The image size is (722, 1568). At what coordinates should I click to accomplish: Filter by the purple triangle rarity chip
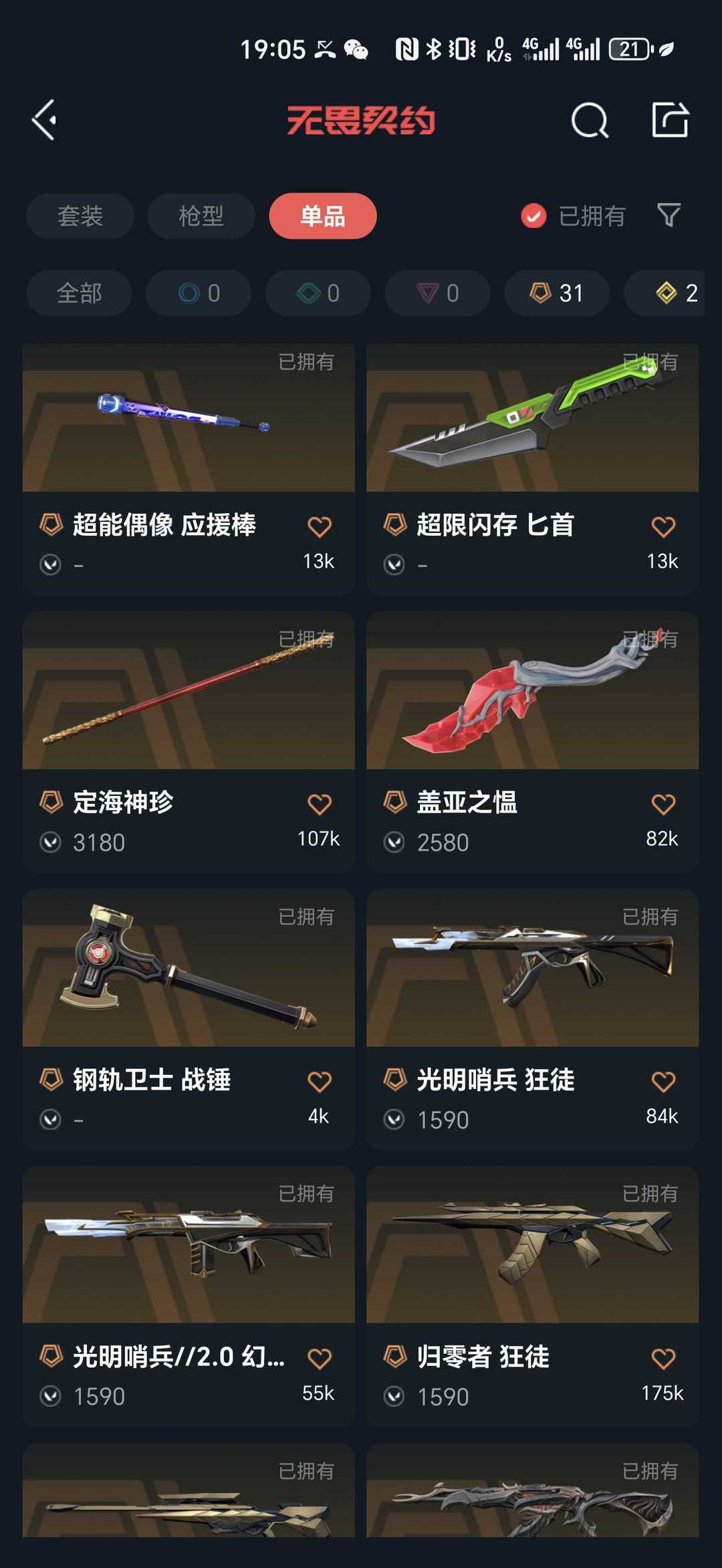pyautogui.click(x=438, y=293)
